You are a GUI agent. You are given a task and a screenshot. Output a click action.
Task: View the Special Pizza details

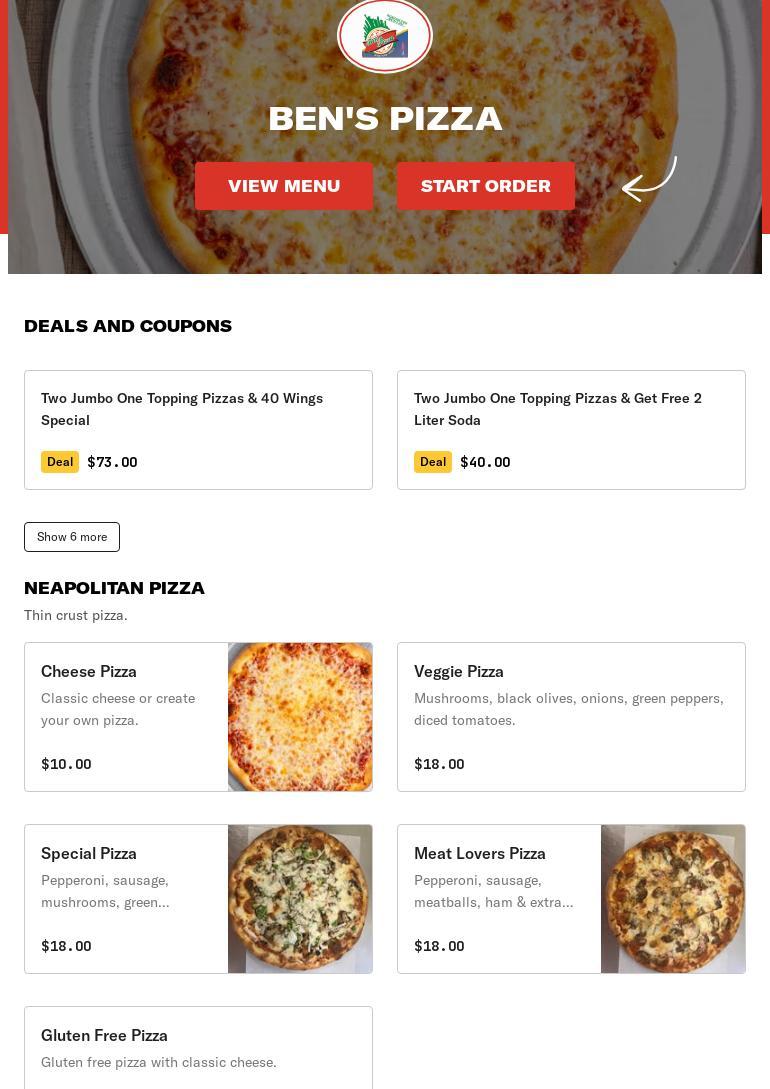point(198,899)
